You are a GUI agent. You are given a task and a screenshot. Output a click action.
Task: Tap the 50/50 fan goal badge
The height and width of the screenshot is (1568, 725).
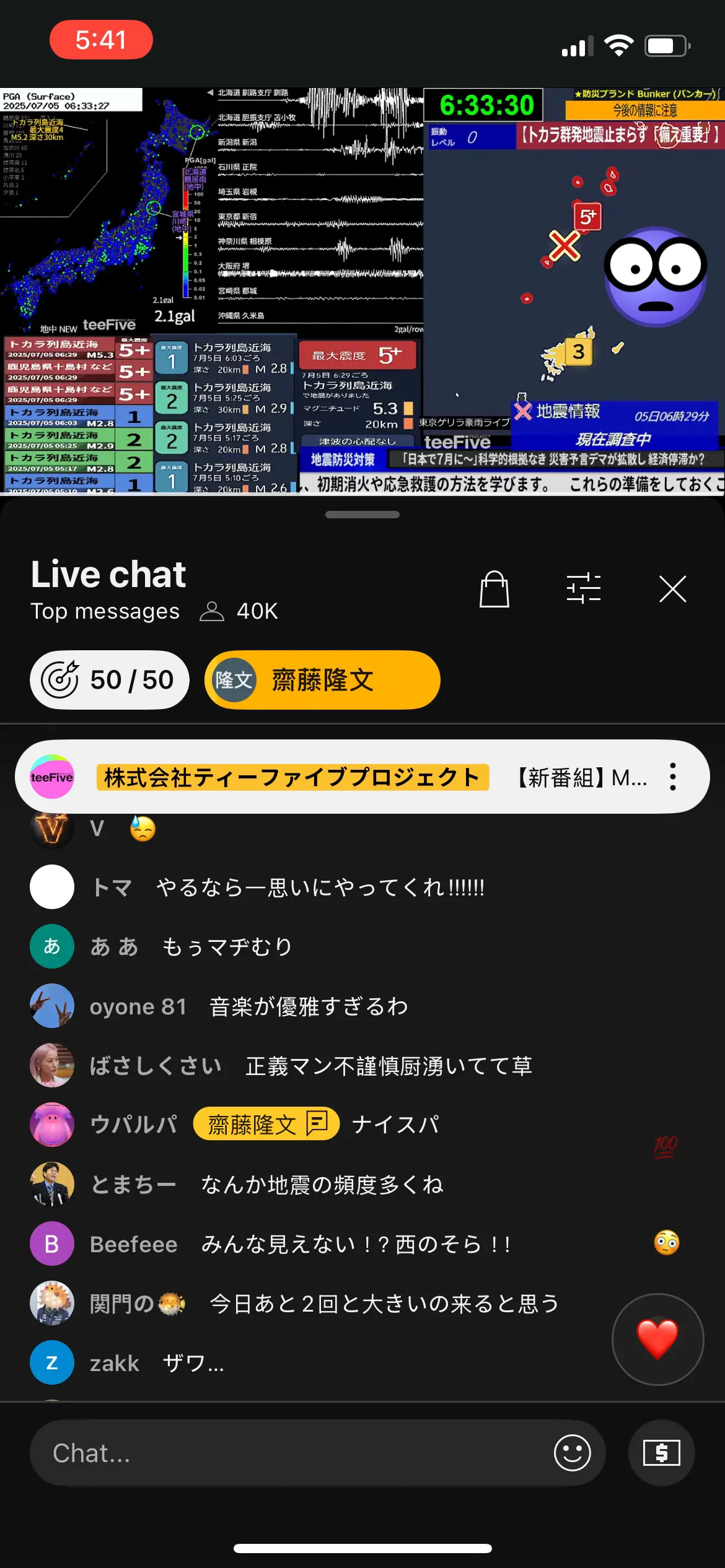pos(109,679)
